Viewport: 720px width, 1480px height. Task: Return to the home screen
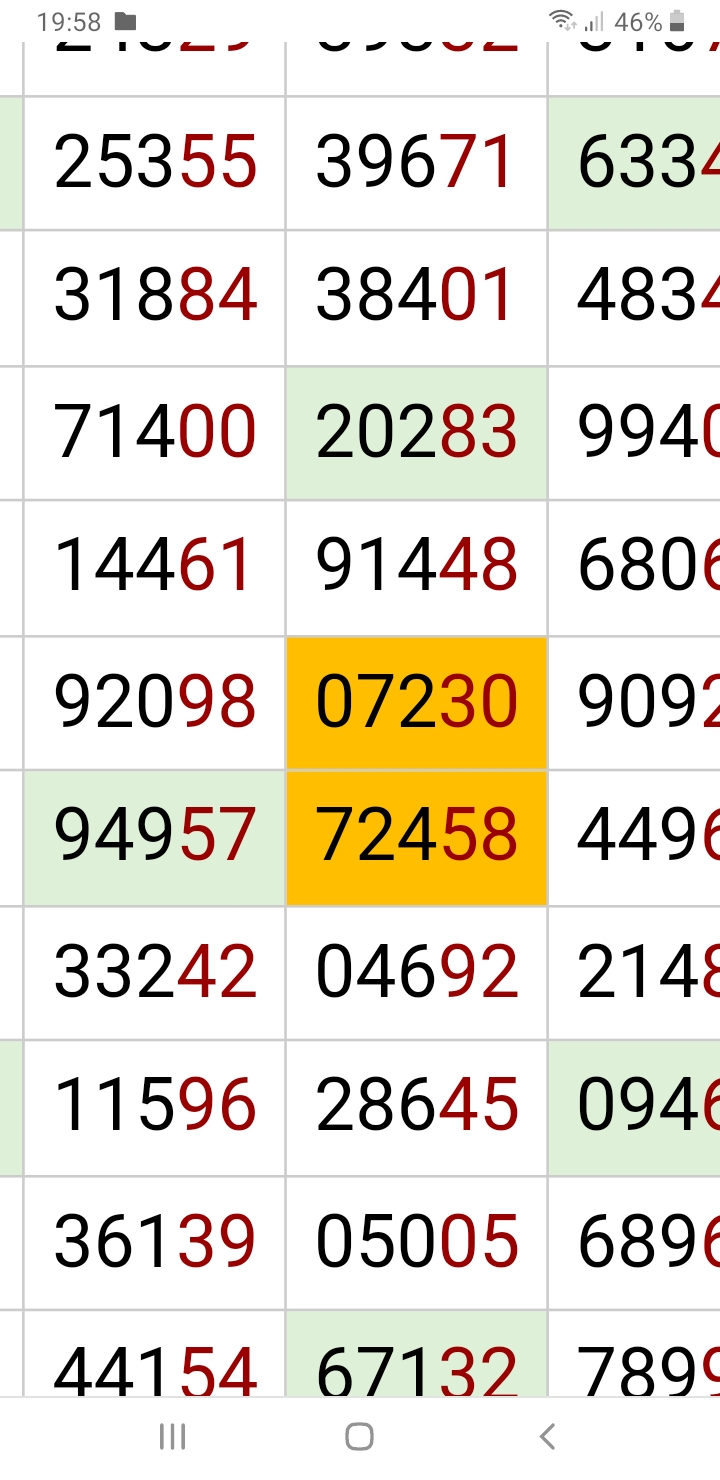click(x=359, y=1437)
